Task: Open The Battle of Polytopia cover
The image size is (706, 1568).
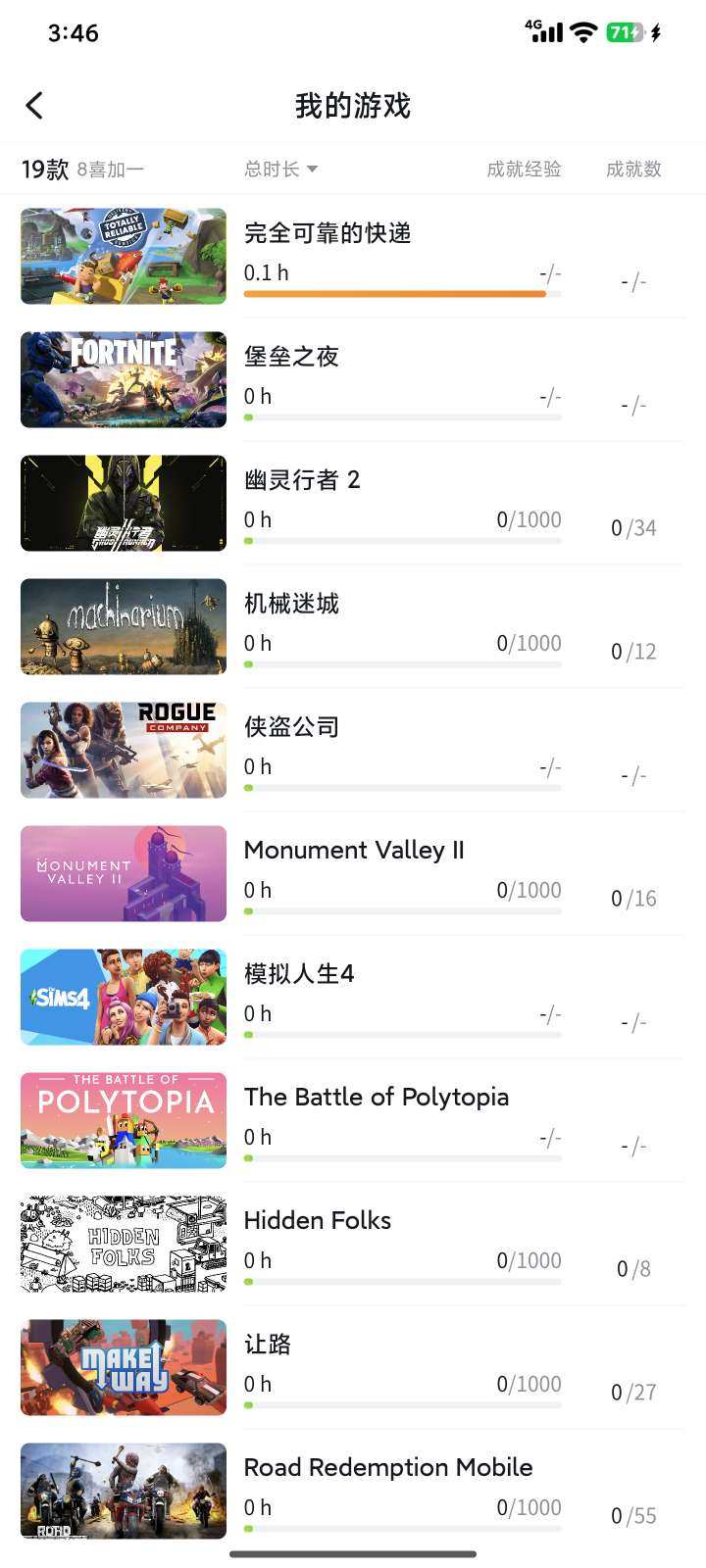Action: 123,1120
